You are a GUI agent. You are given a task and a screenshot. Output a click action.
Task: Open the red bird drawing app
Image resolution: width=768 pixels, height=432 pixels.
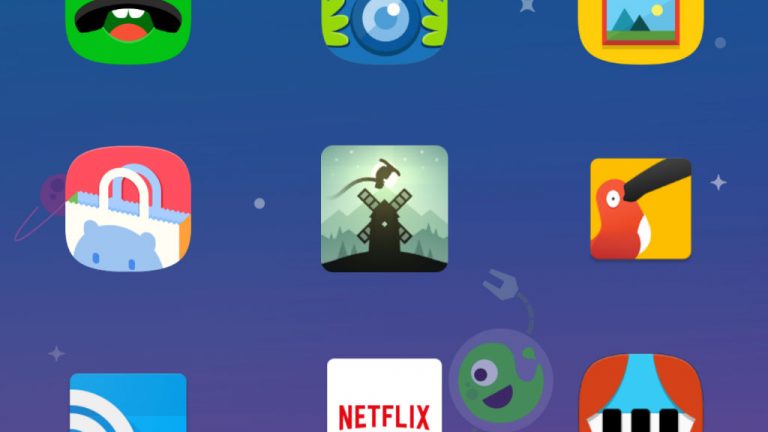(x=640, y=209)
